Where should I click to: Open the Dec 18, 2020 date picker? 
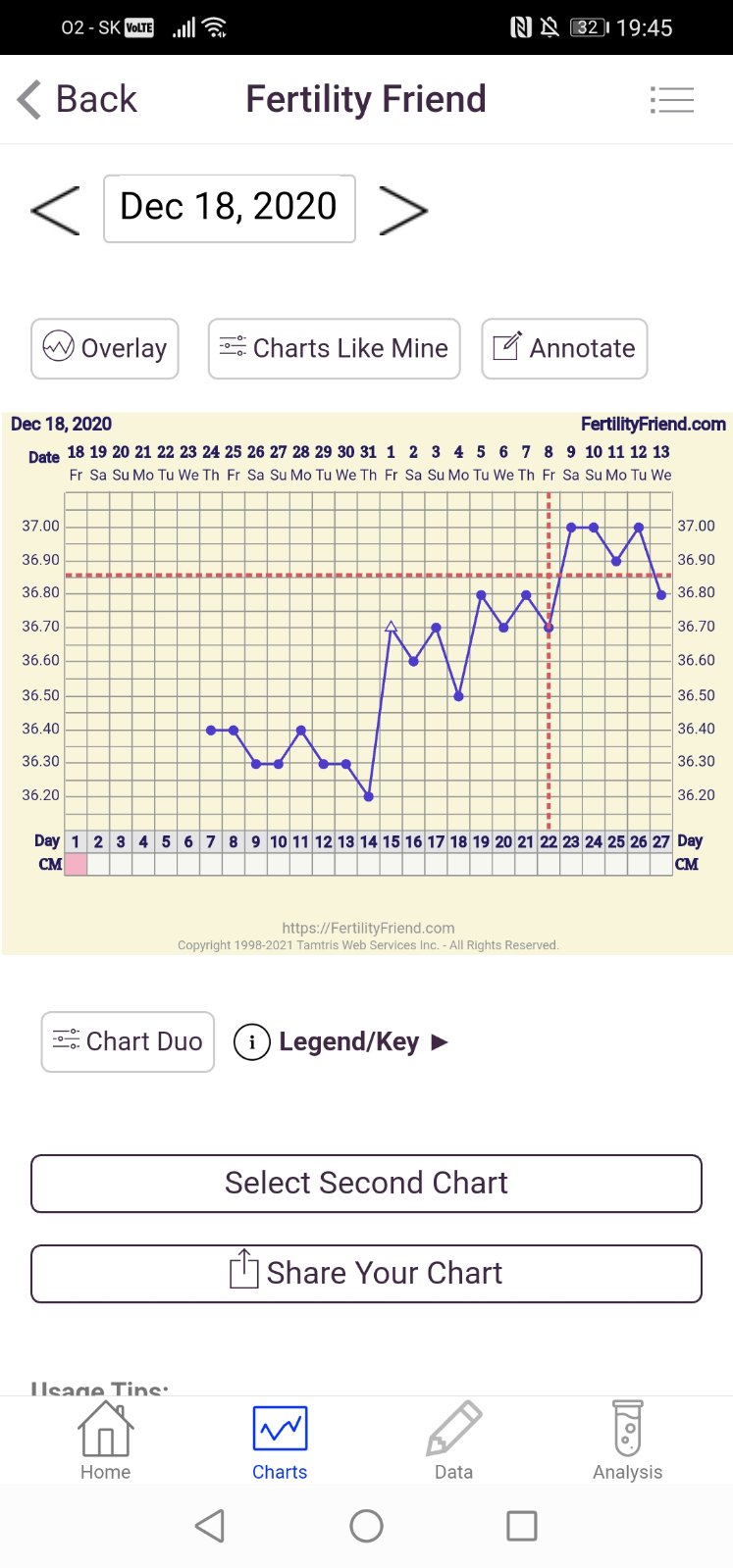click(x=229, y=208)
